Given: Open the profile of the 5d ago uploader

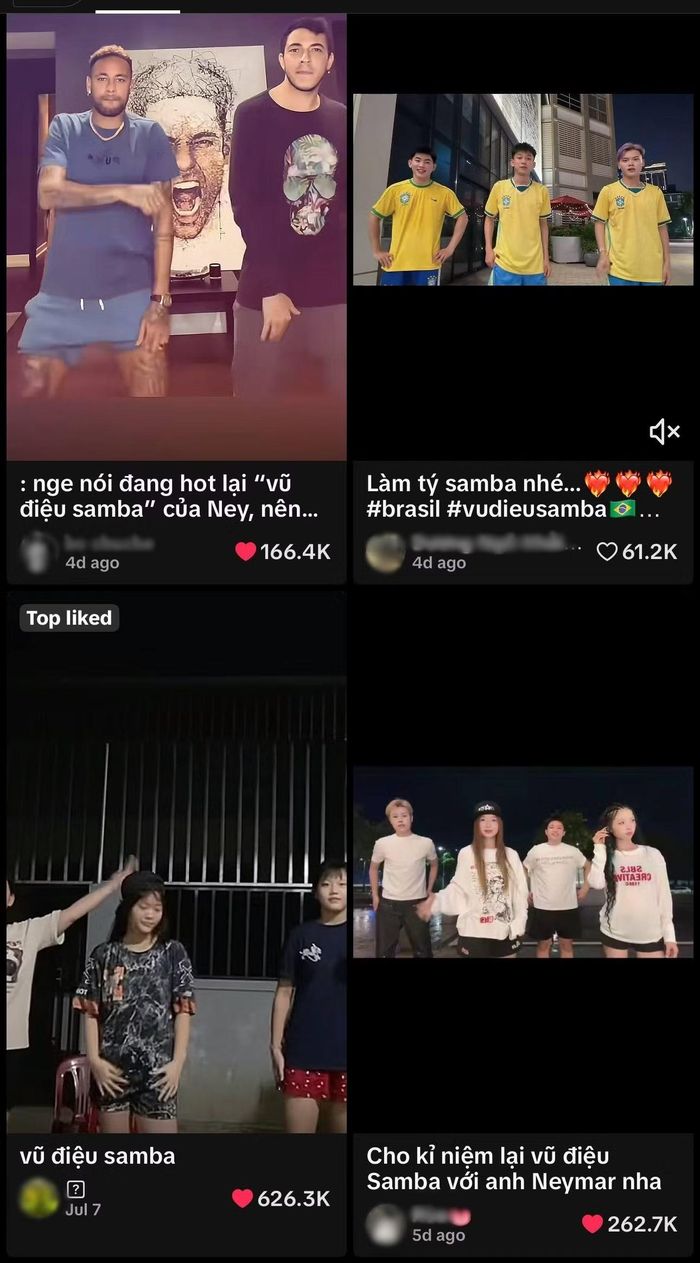Looking at the screenshot, I should [386, 1224].
